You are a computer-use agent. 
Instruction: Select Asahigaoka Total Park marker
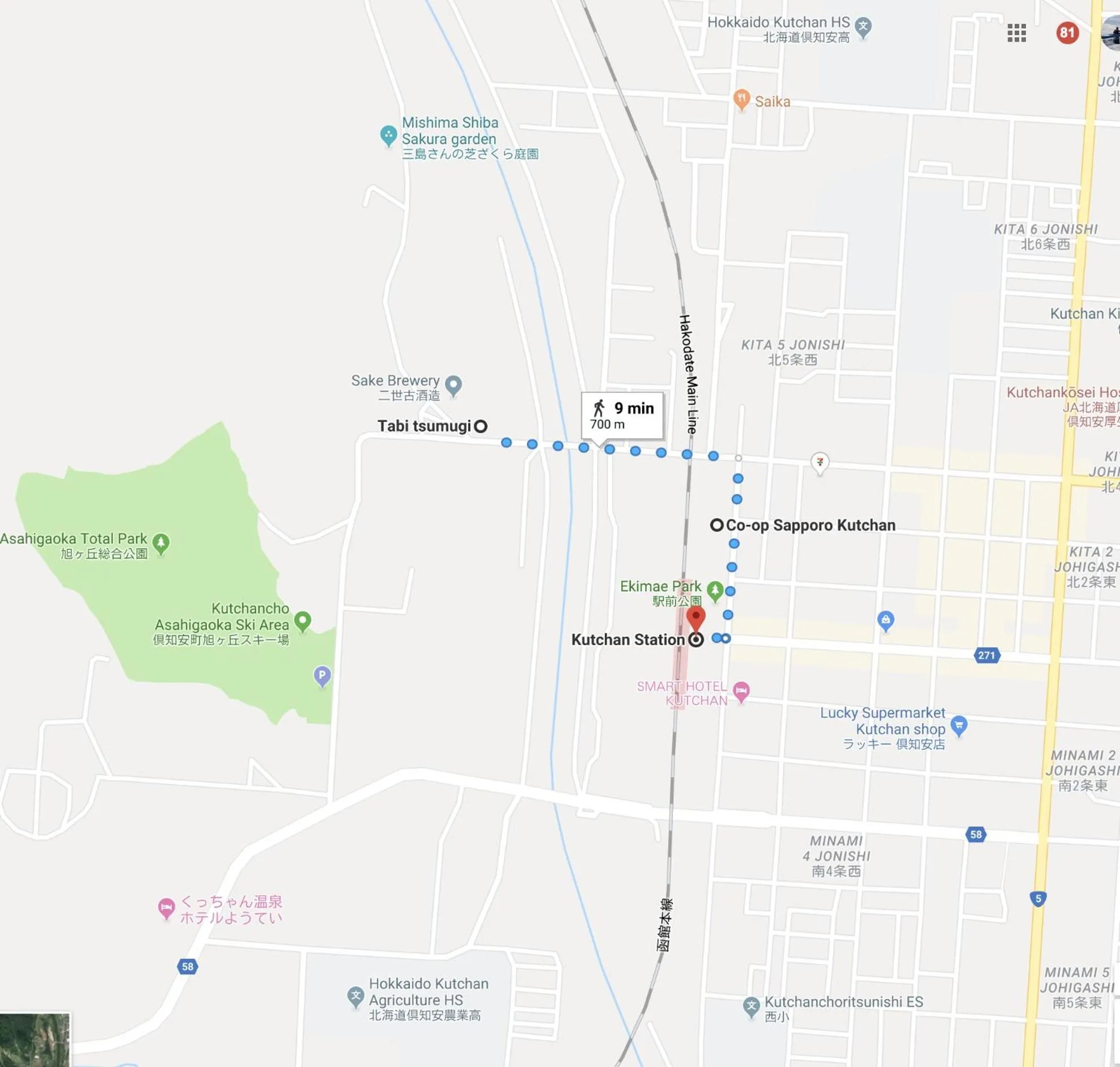point(161,543)
